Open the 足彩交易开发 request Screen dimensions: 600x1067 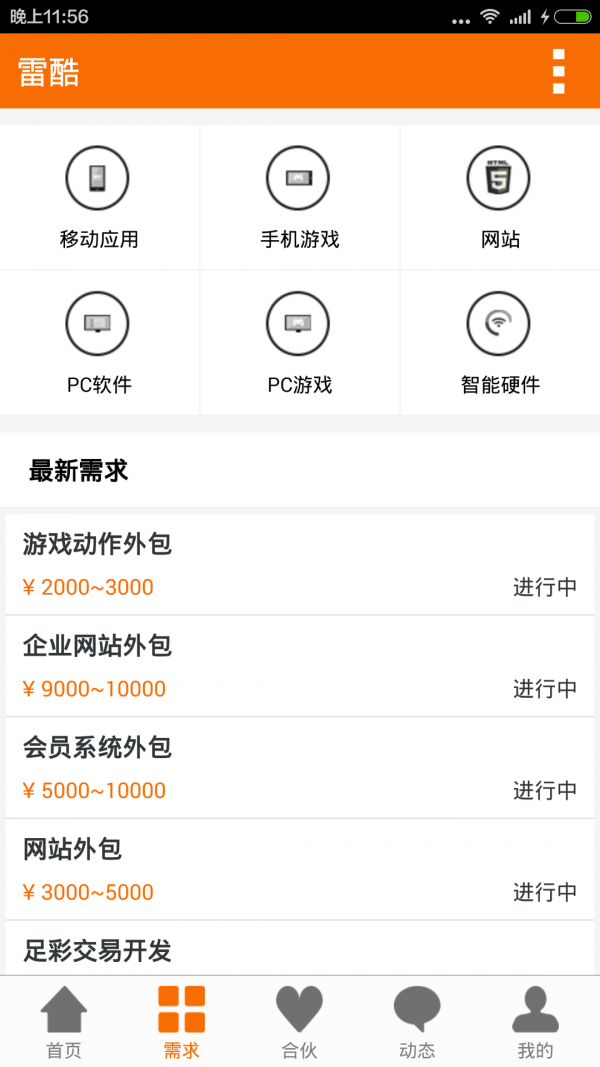300,949
